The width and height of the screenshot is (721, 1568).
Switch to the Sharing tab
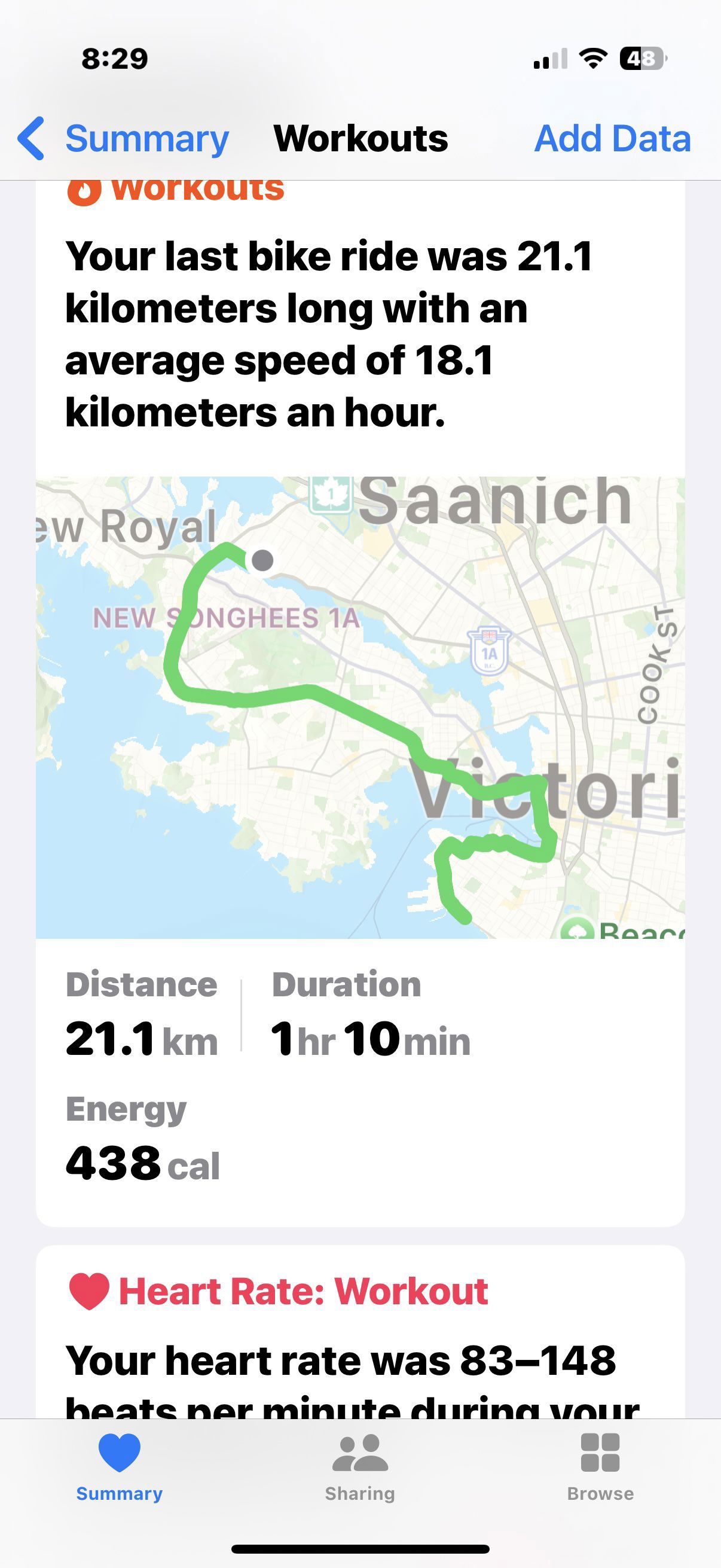tap(360, 1468)
